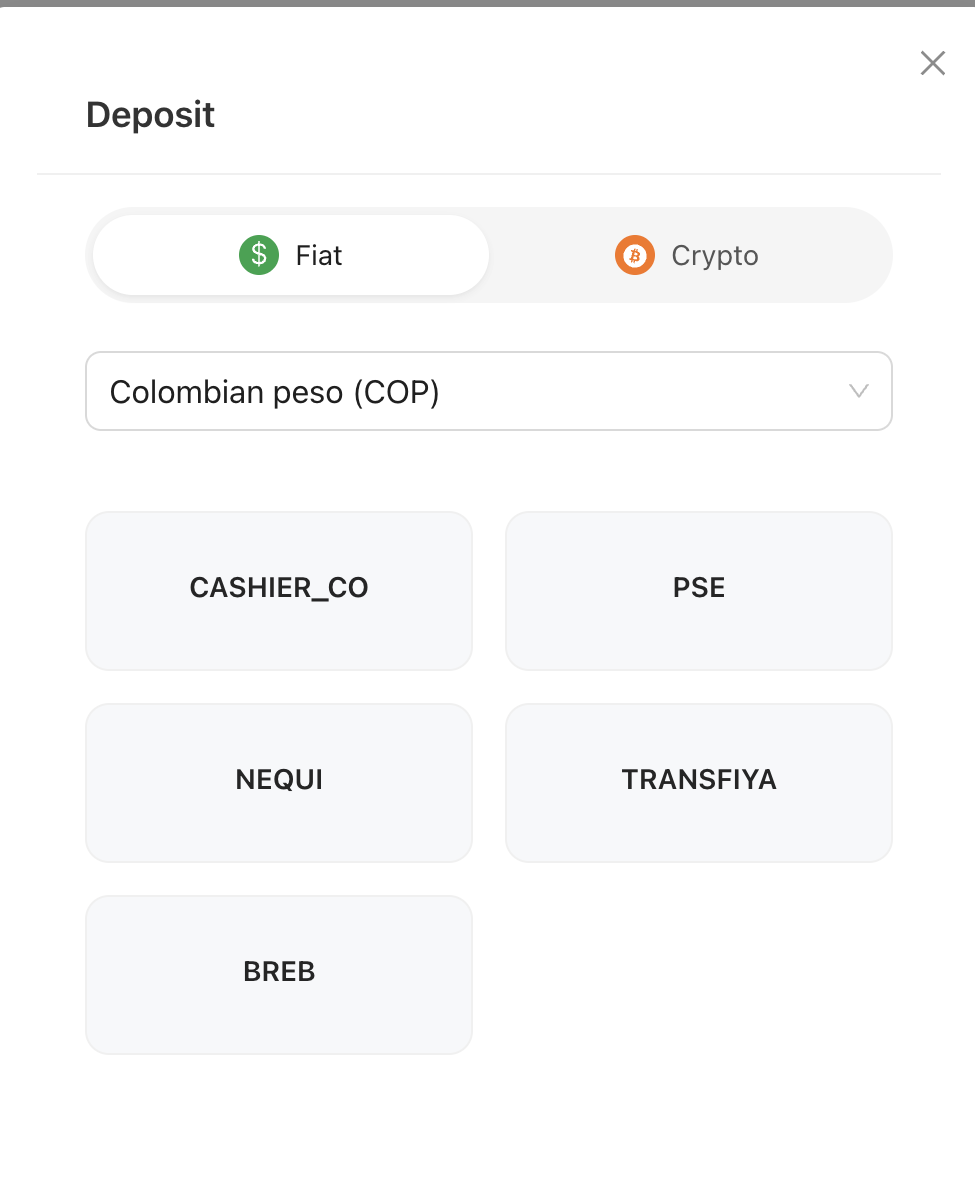Choose the PSE payment method

pos(698,590)
